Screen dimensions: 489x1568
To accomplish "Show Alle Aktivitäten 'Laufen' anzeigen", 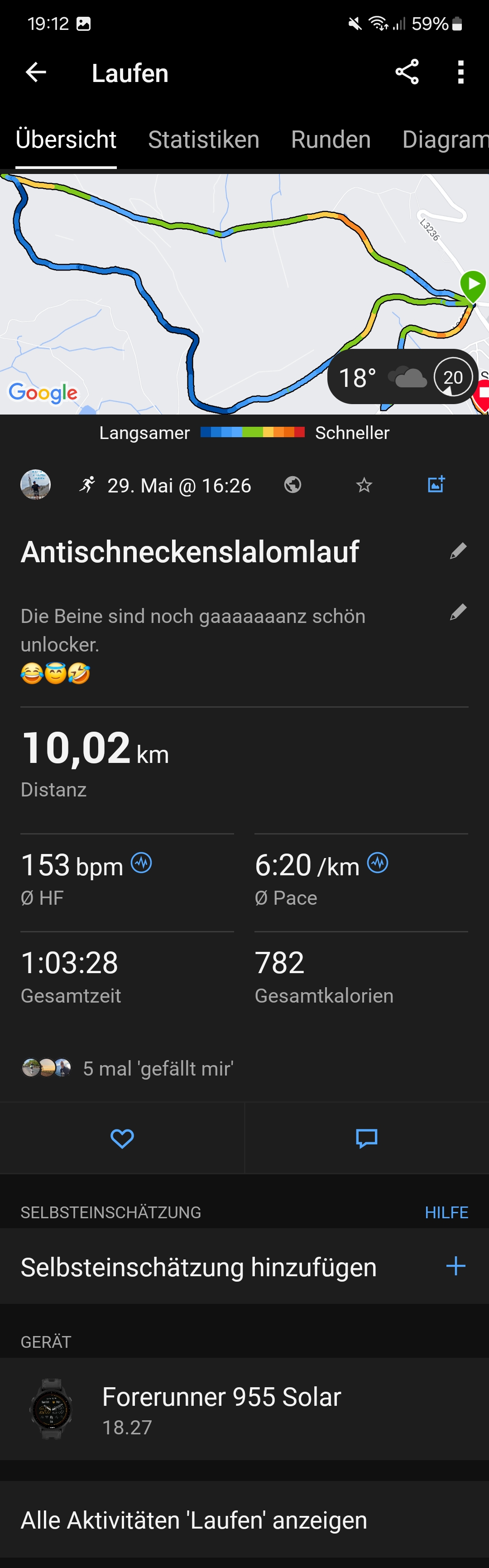I will 194,1520.
